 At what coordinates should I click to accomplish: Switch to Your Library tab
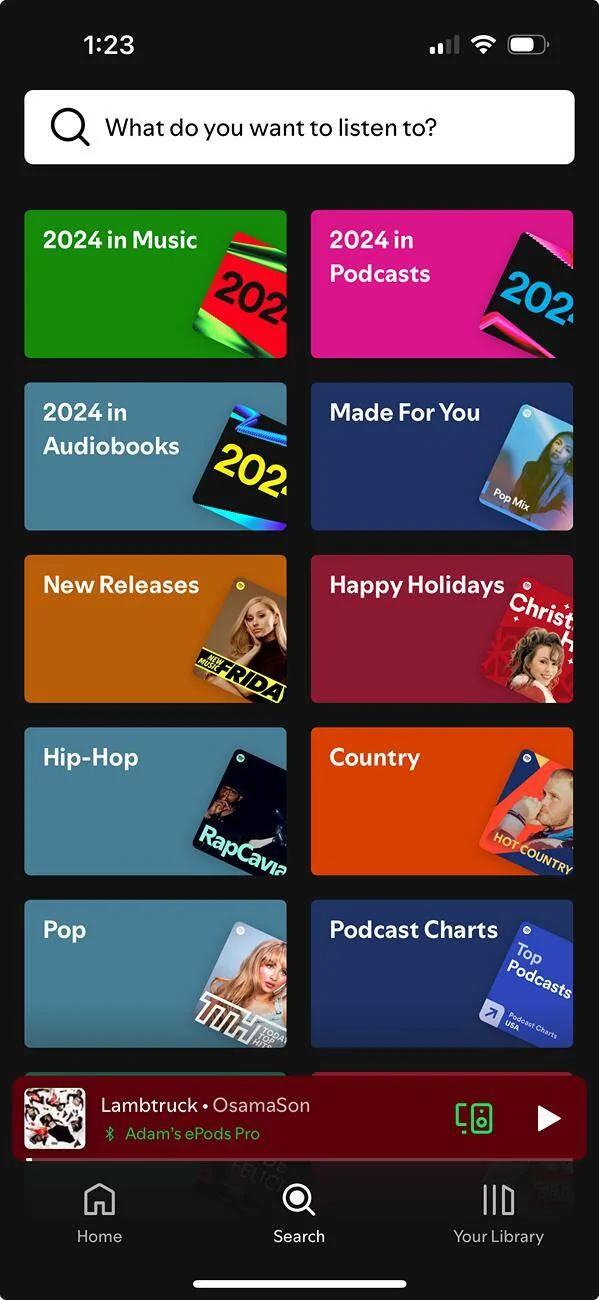tap(498, 1213)
